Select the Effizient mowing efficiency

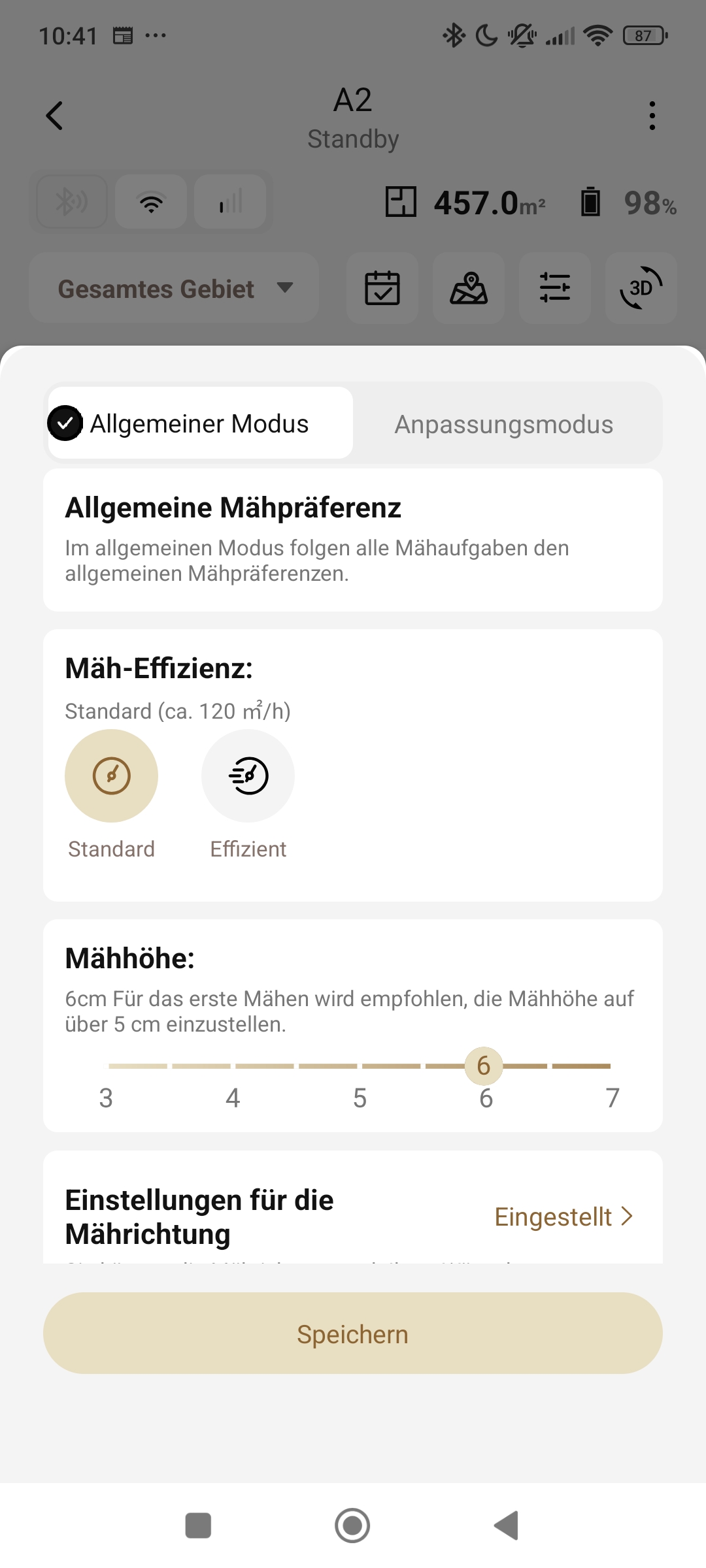[x=248, y=776]
